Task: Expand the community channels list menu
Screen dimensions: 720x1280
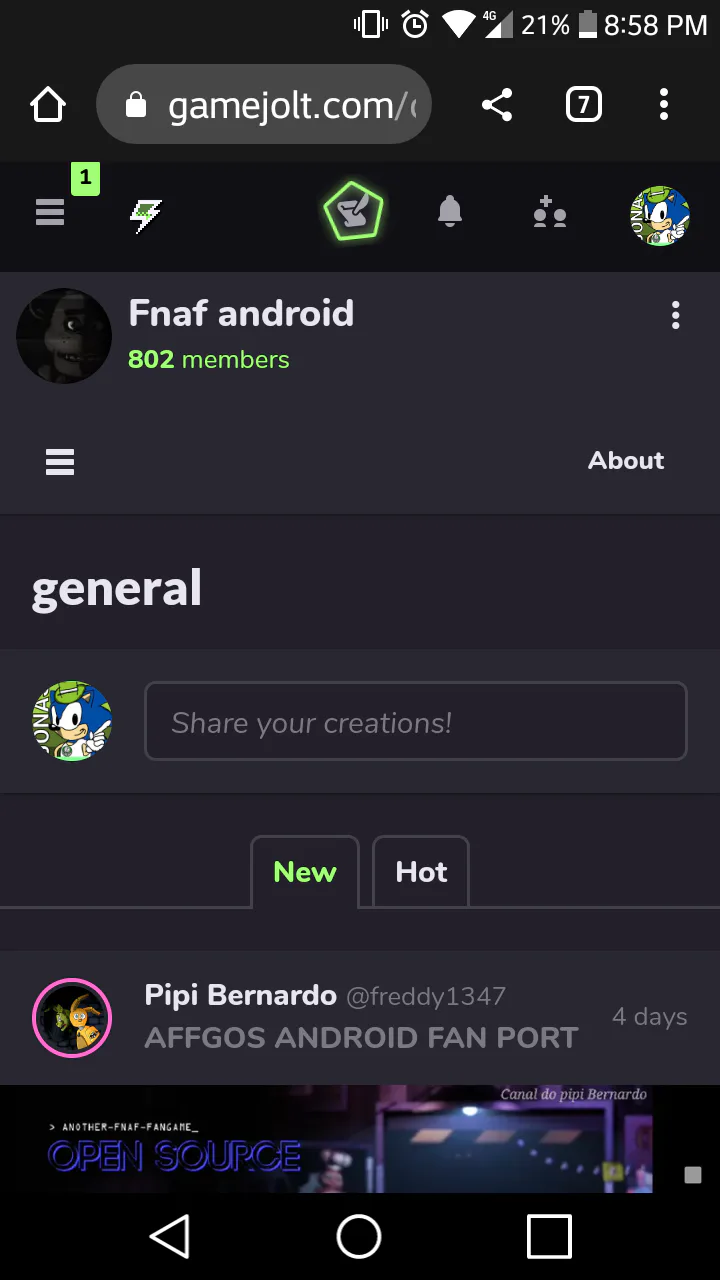Action: click(x=60, y=462)
